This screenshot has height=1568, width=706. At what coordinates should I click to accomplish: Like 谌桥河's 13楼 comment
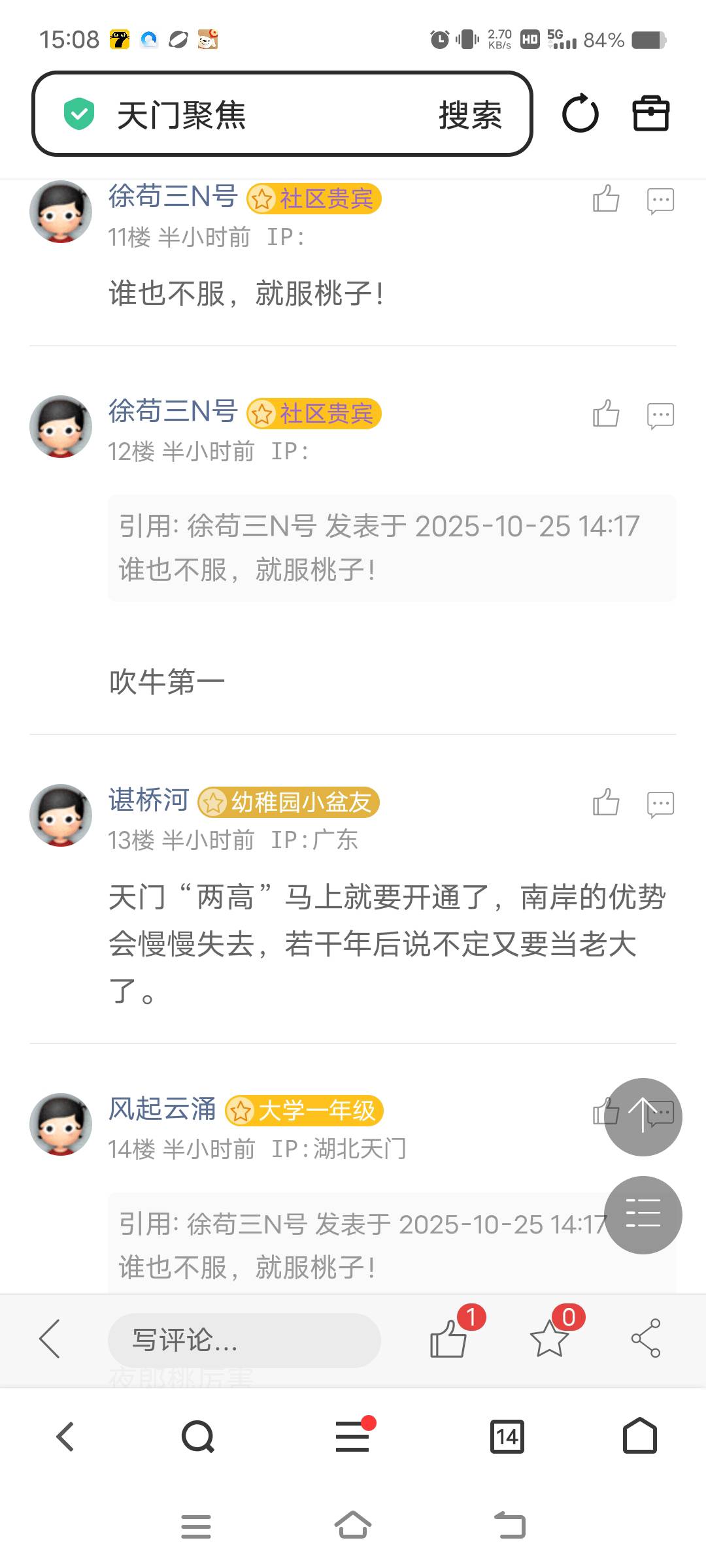pos(606,802)
